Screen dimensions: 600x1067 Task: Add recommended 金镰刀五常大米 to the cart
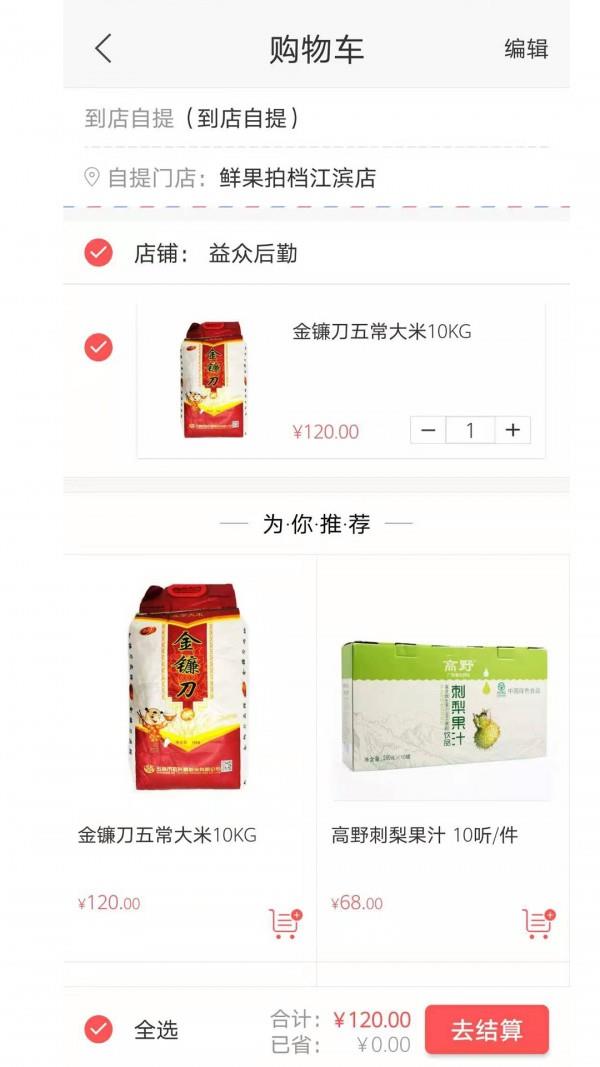(x=285, y=923)
